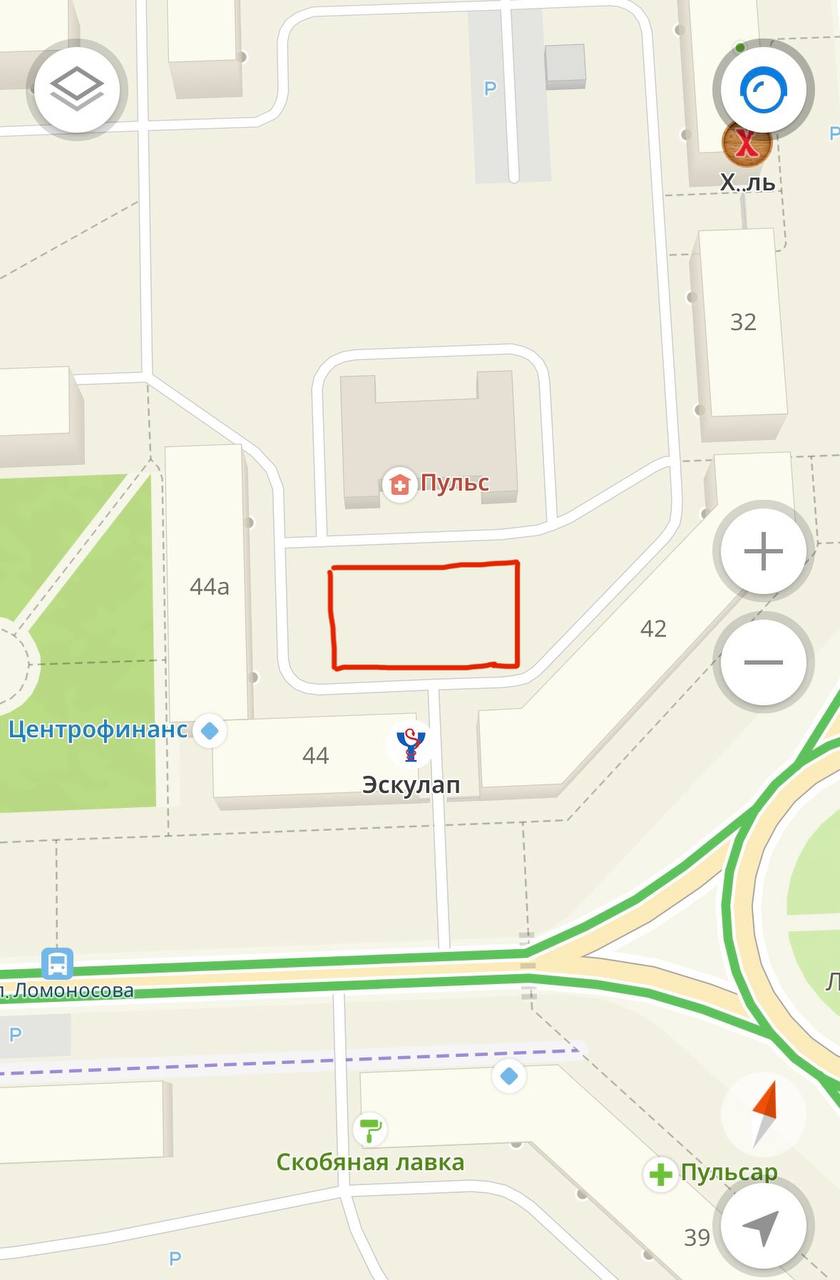Select the Пульсар pharmacy marker
This screenshot has width=840, height=1280.
tap(661, 1173)
